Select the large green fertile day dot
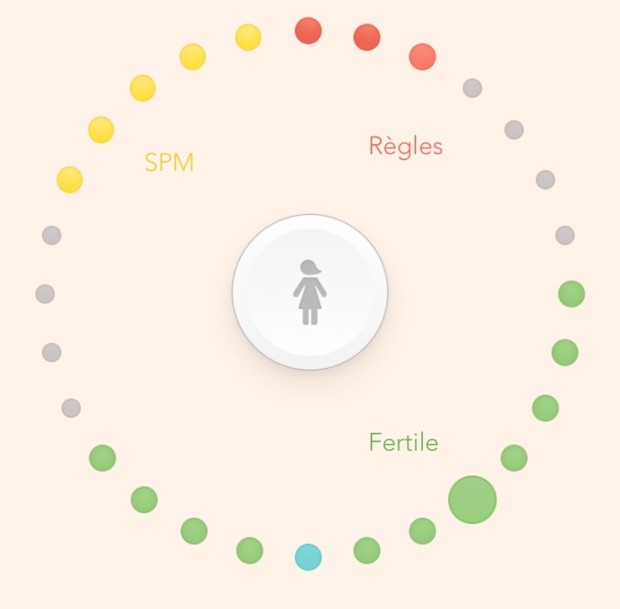Image resolution: width=620 pixels, height=609 pixels. [472, 499]
